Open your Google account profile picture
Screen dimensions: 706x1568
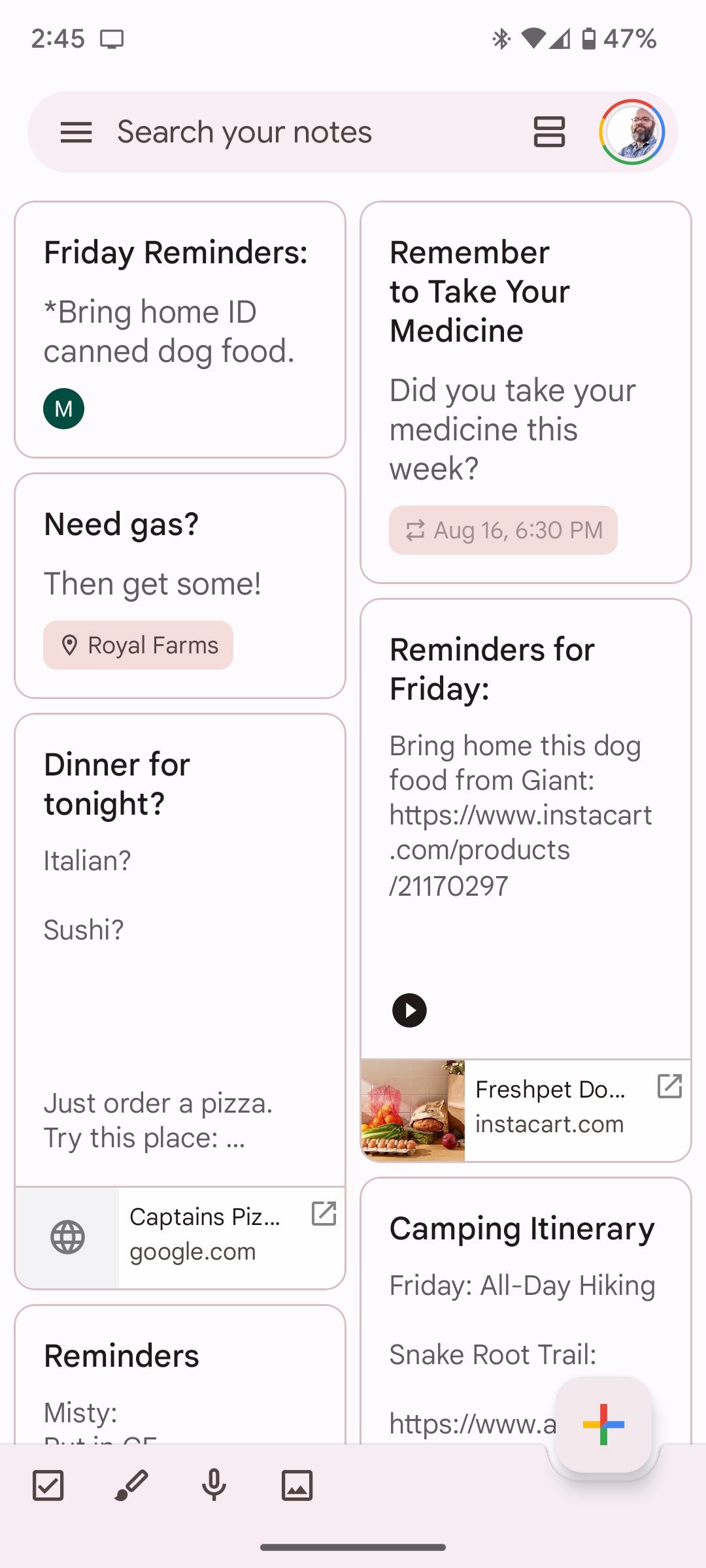click(x=631, y=131)
